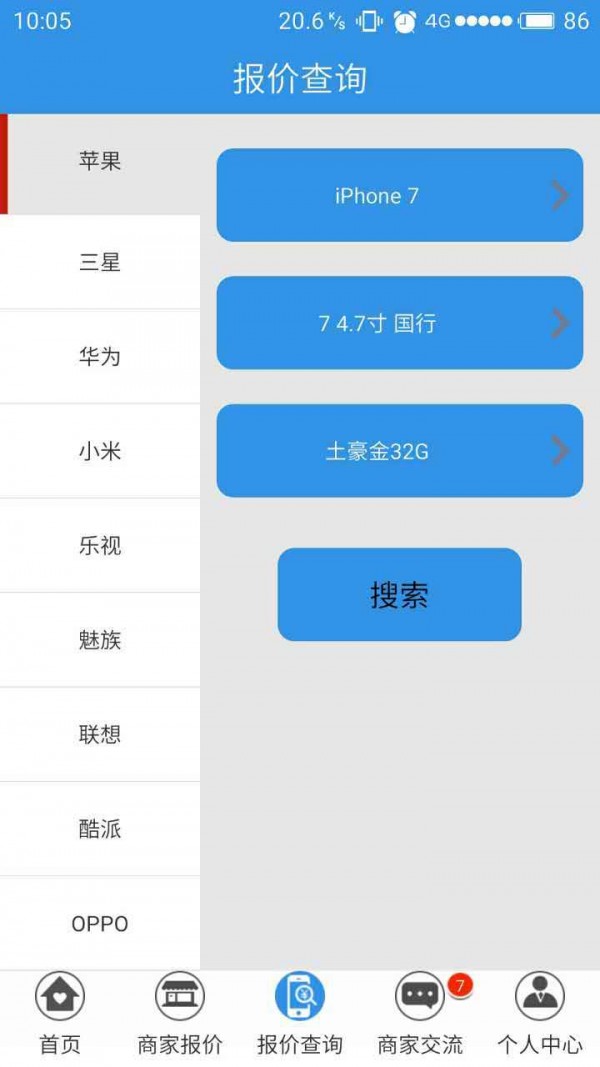The image size is (600, 1067).
Task: Switch to the 个人中心 tab
Action: [x=540, y=1015]
